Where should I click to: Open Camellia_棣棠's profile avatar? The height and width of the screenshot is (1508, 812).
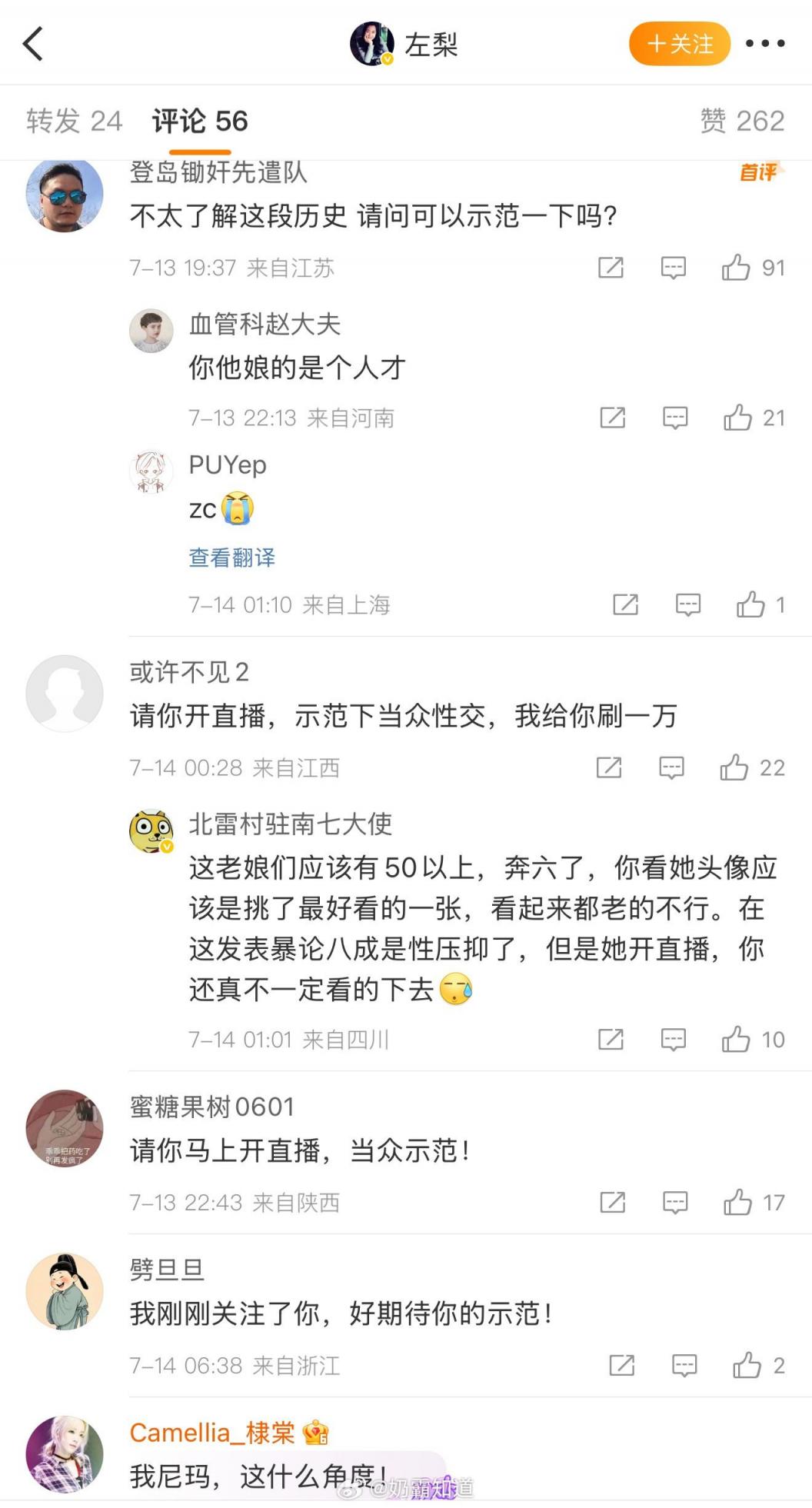[65, 1453]
